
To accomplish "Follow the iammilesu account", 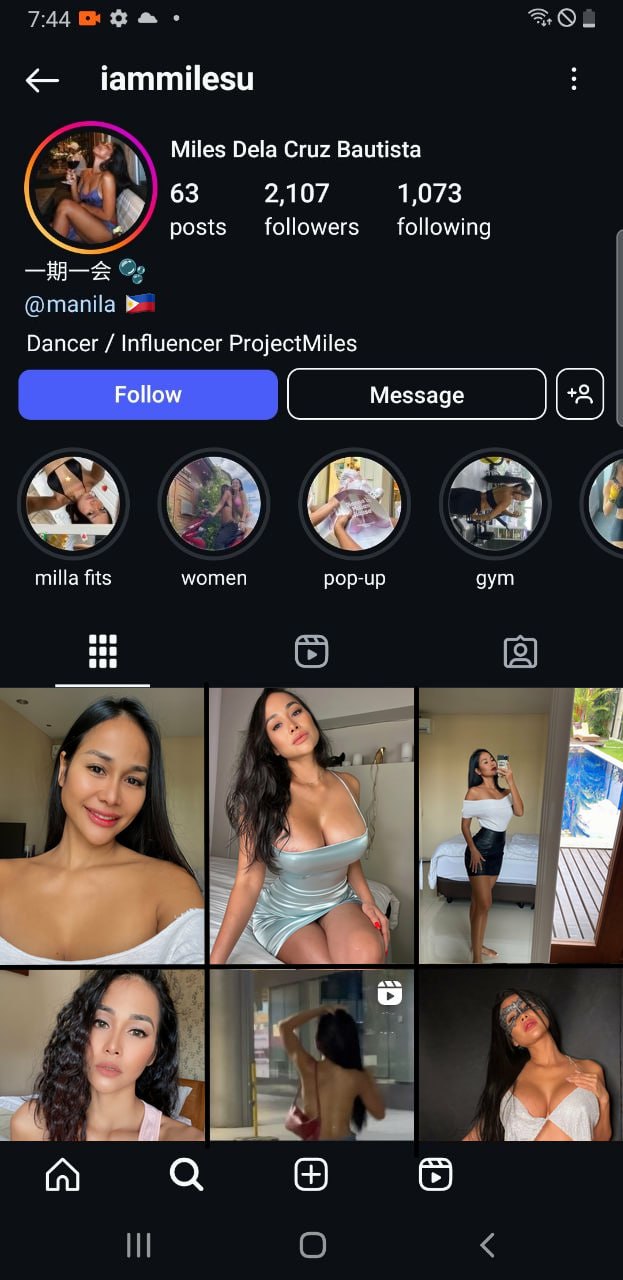I will click(148, 395).
